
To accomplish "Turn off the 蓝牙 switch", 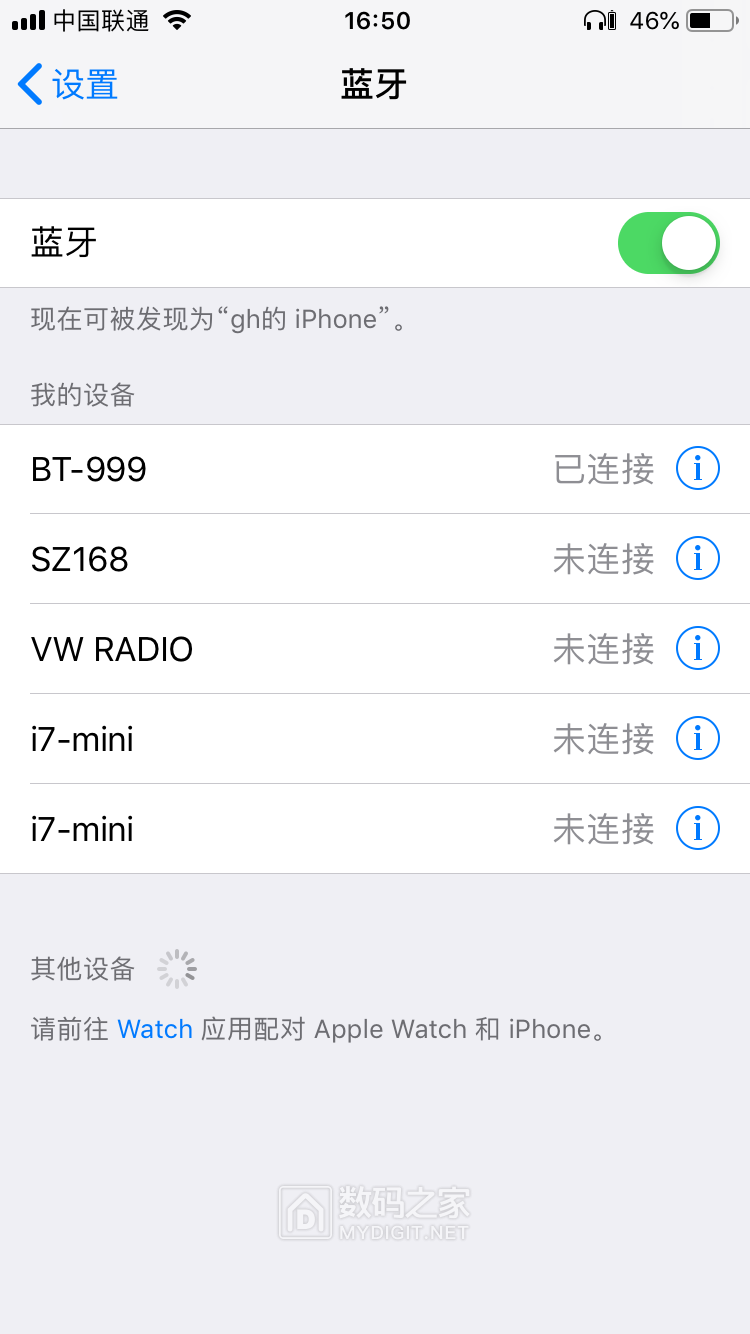I will (668, 243).
